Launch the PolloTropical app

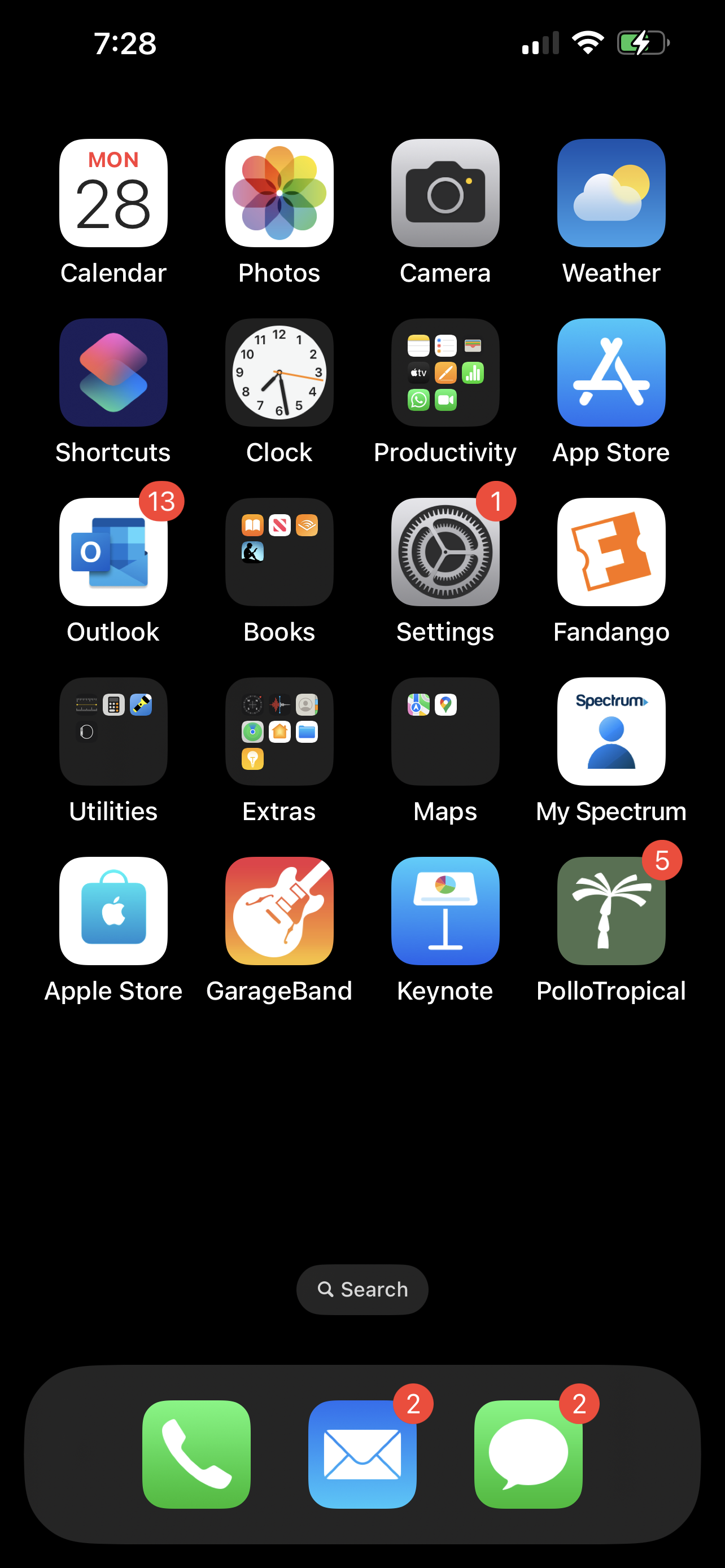coord(611,911)
